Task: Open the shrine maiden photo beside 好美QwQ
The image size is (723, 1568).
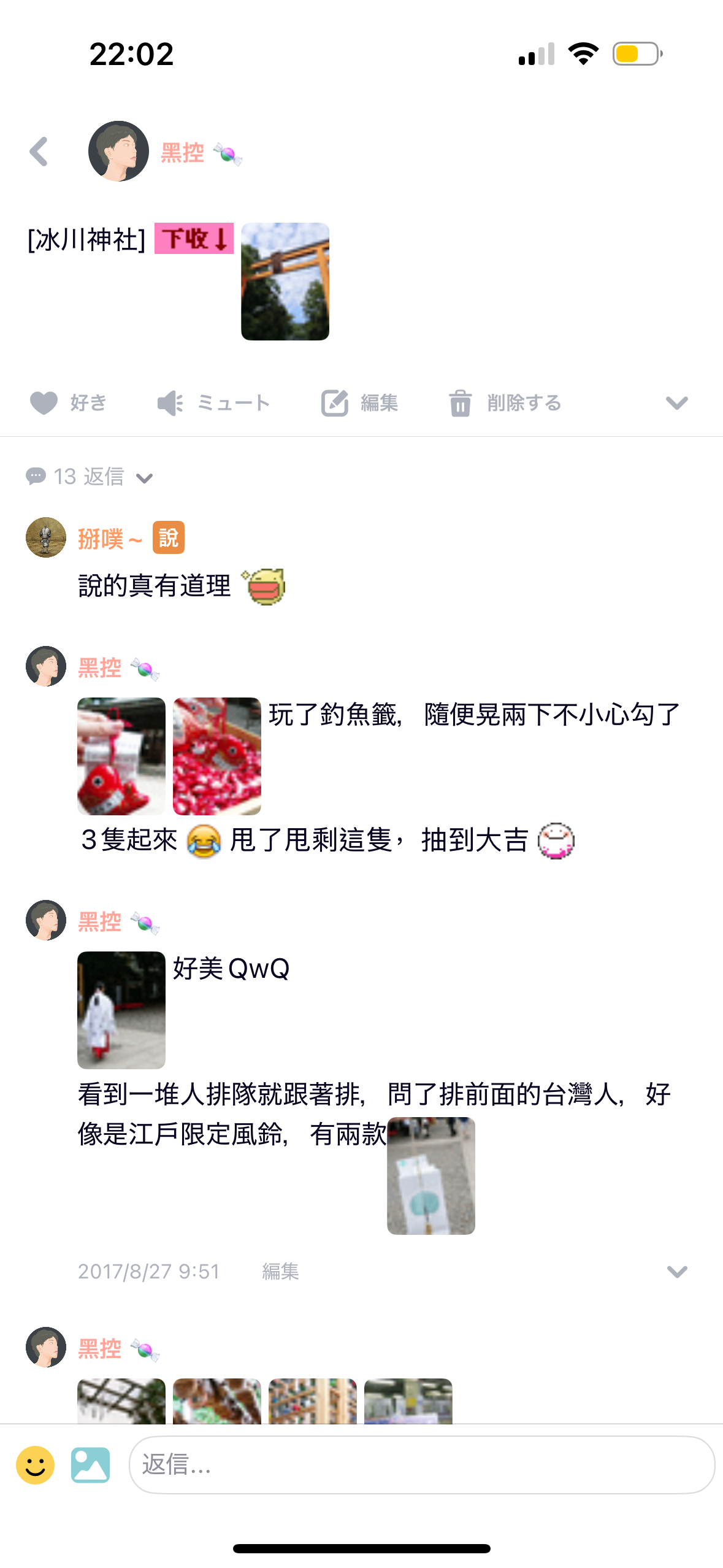Action: click(121, 1010)
